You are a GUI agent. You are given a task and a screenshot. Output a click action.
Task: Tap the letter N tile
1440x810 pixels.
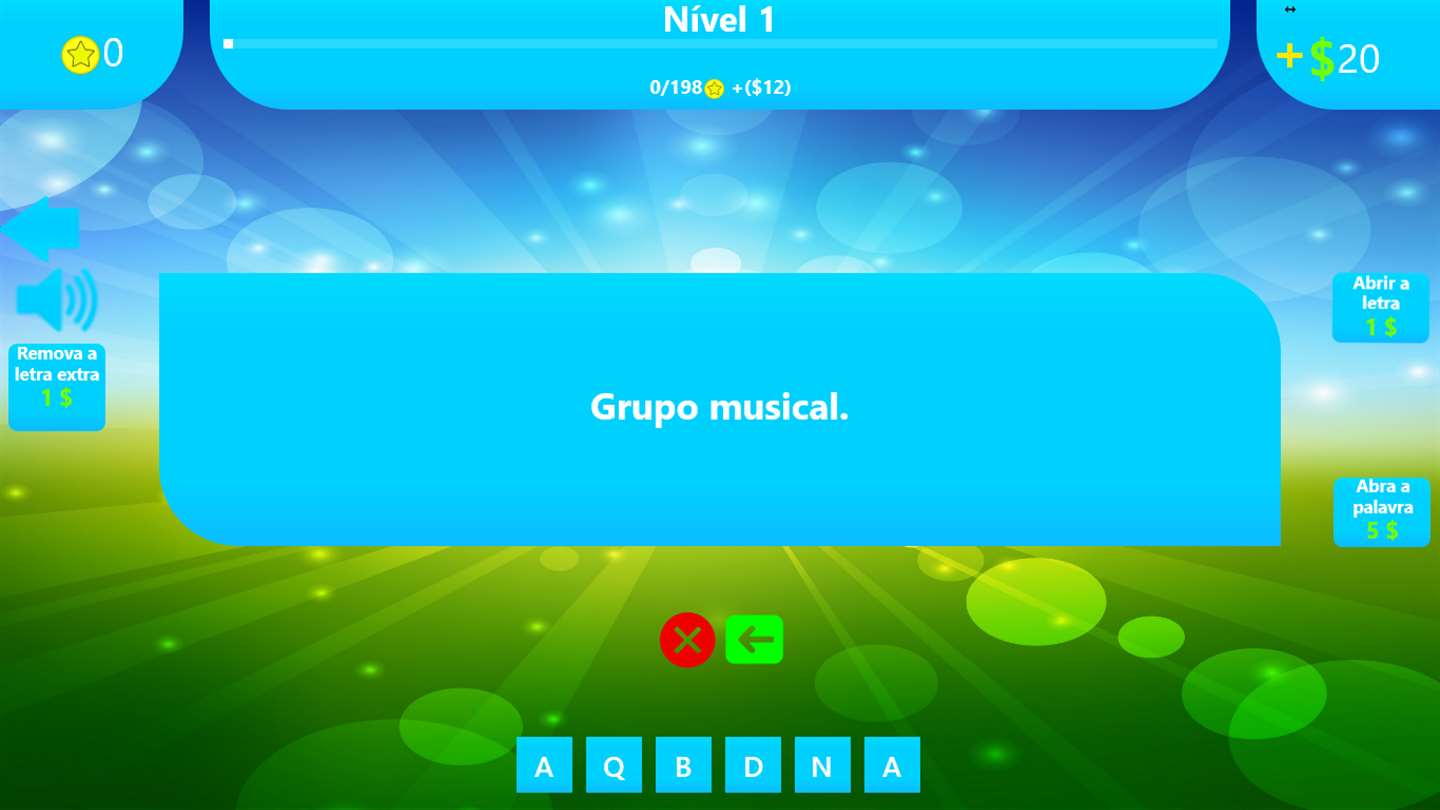(822, 765)
